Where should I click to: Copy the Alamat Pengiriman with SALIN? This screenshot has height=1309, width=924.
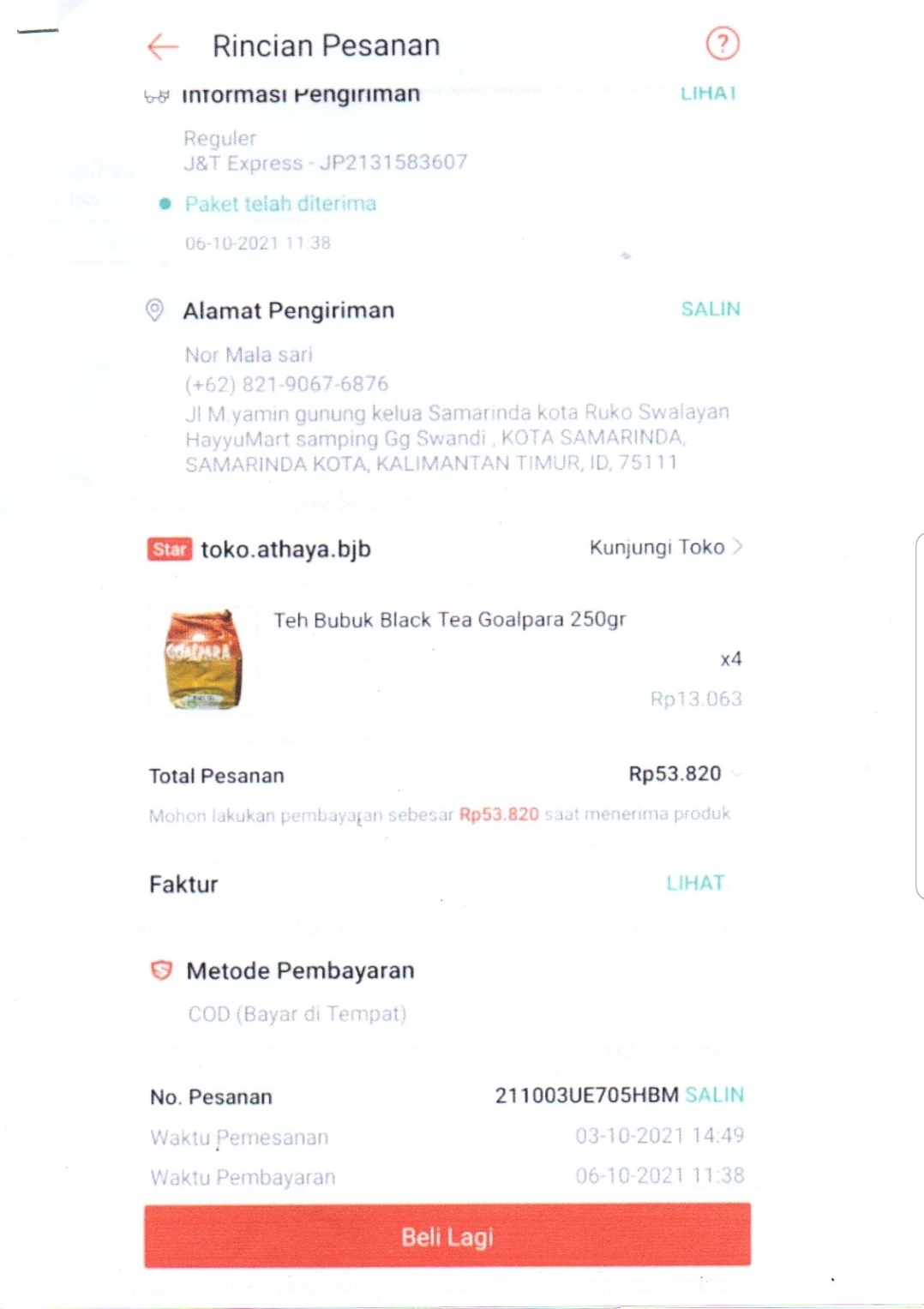(710, 309)
